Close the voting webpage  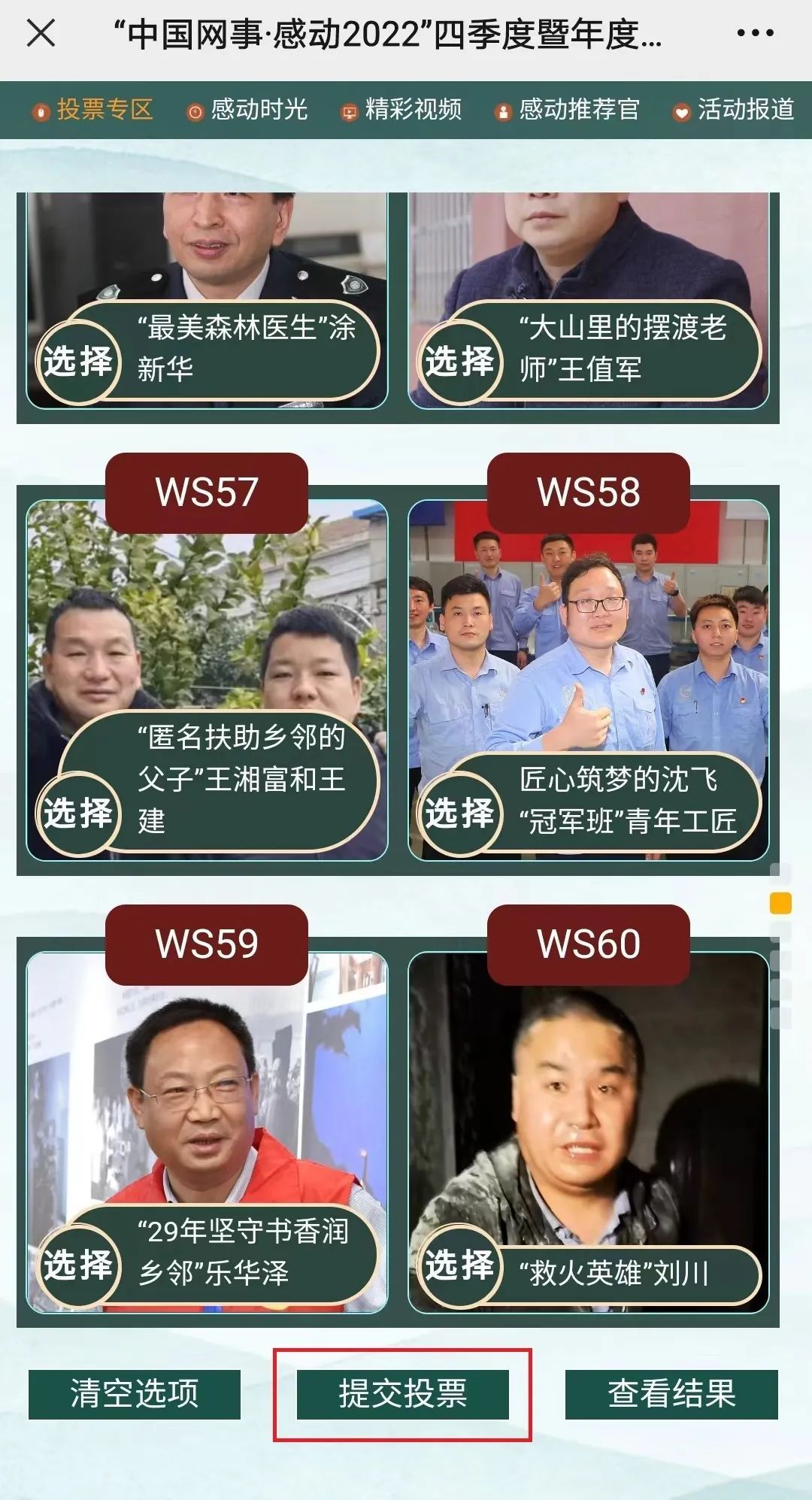tap(41, 34)
